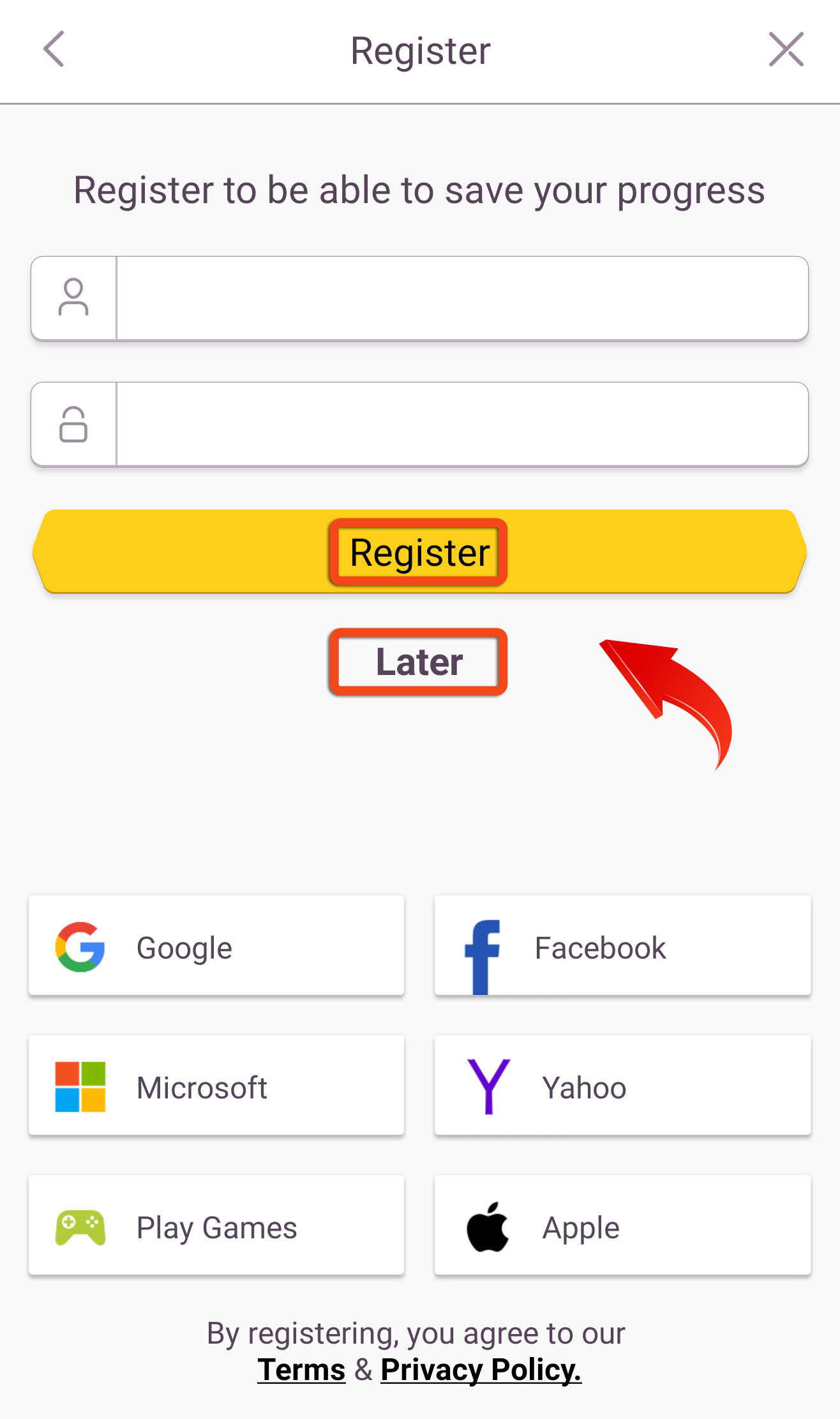Tap the username input field
840x1419 pixels.
tap(419, 298)
